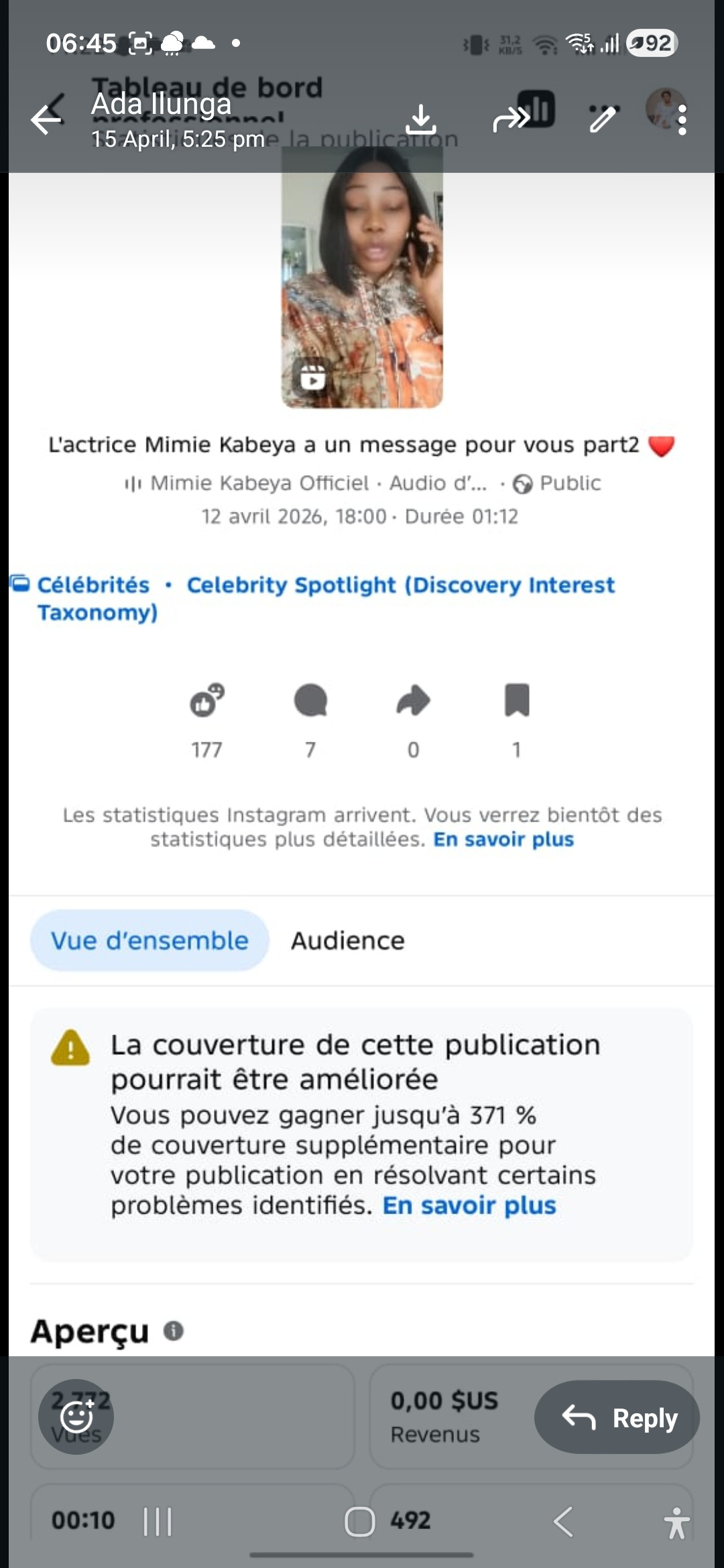
Task: Reply to Ada Ilunga's image
Action: (617, 1417)
